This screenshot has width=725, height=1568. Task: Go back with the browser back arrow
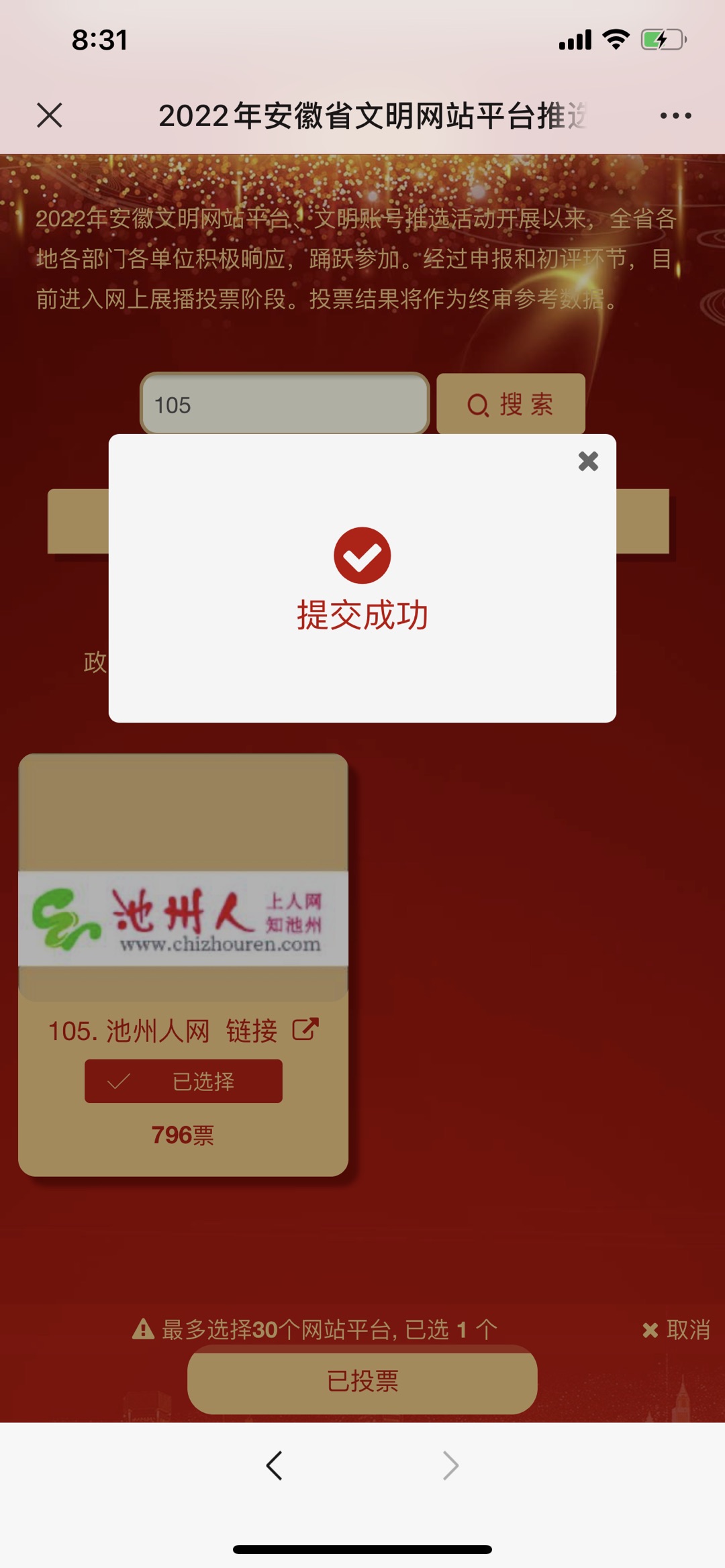click(274, 1465)
